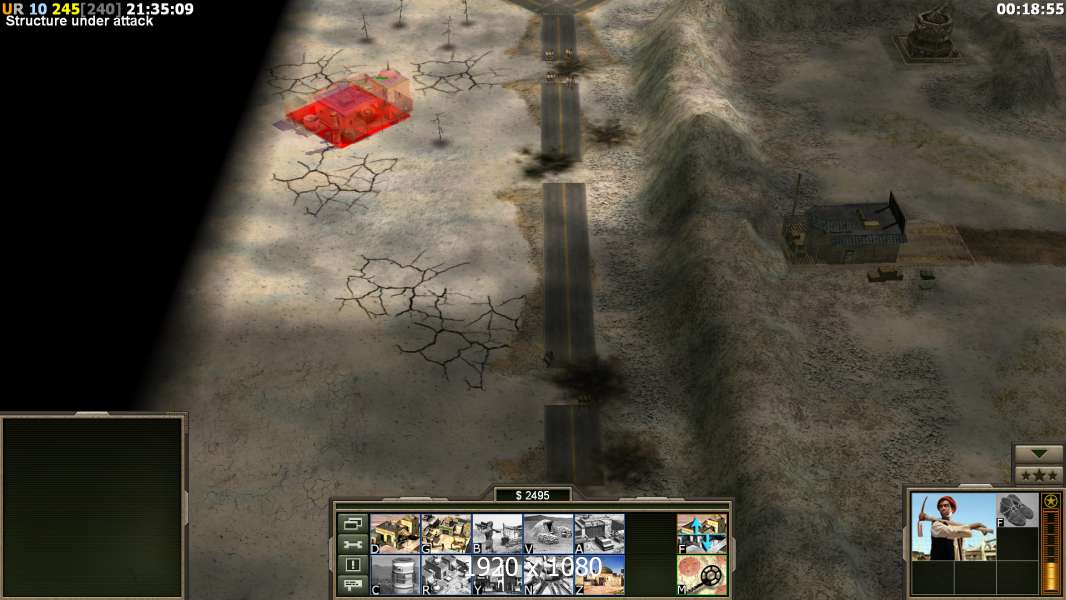
Task: Collapse the panel with the down arrow
Action: (x=1039, y=454)
